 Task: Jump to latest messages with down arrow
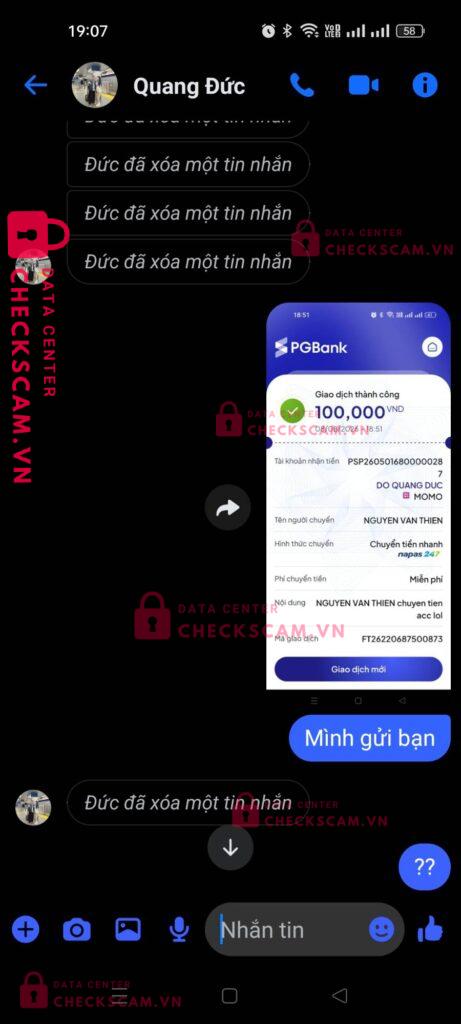[x=230, y=848]
